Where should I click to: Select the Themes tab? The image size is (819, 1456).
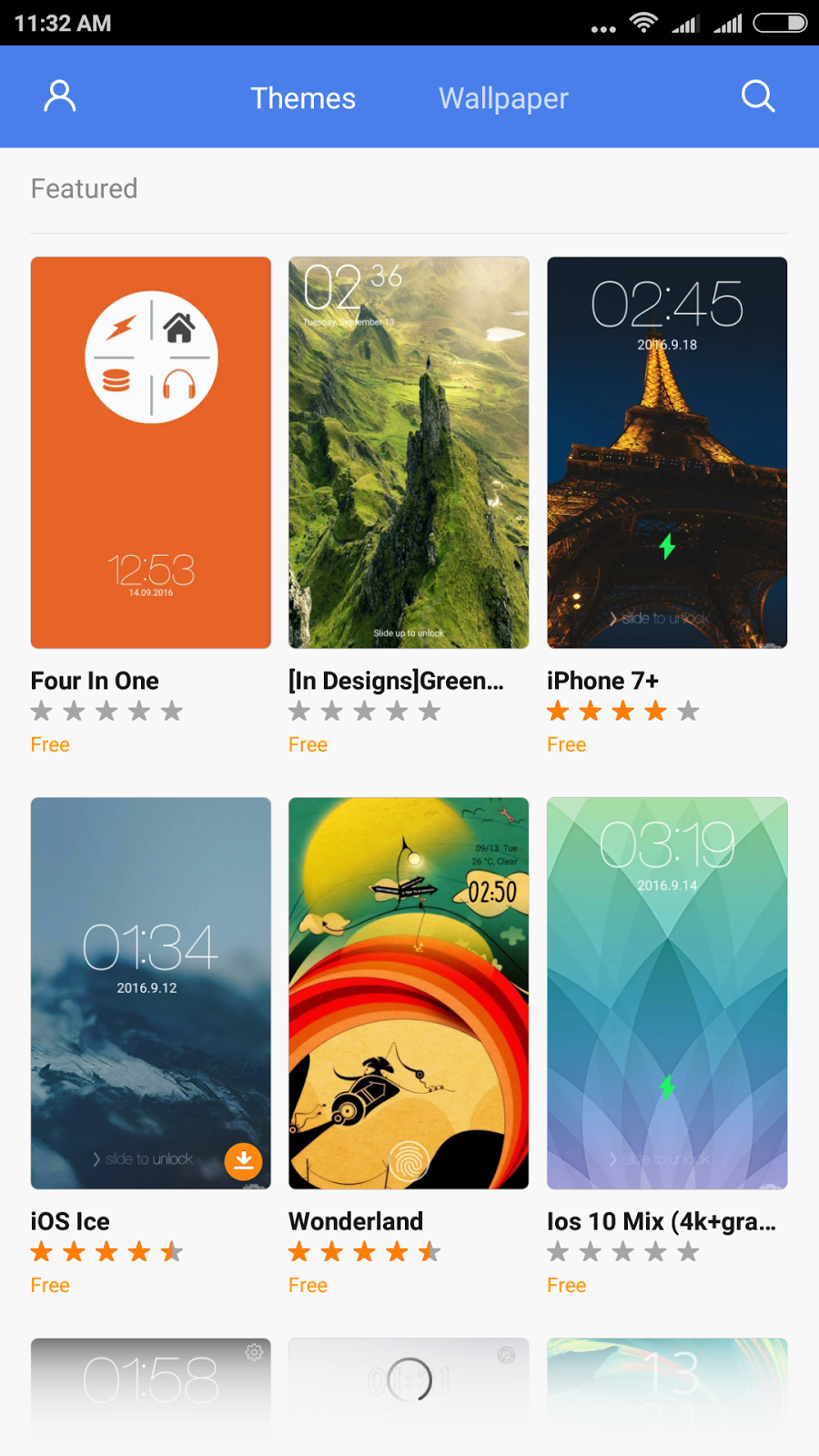click(303, 98)
